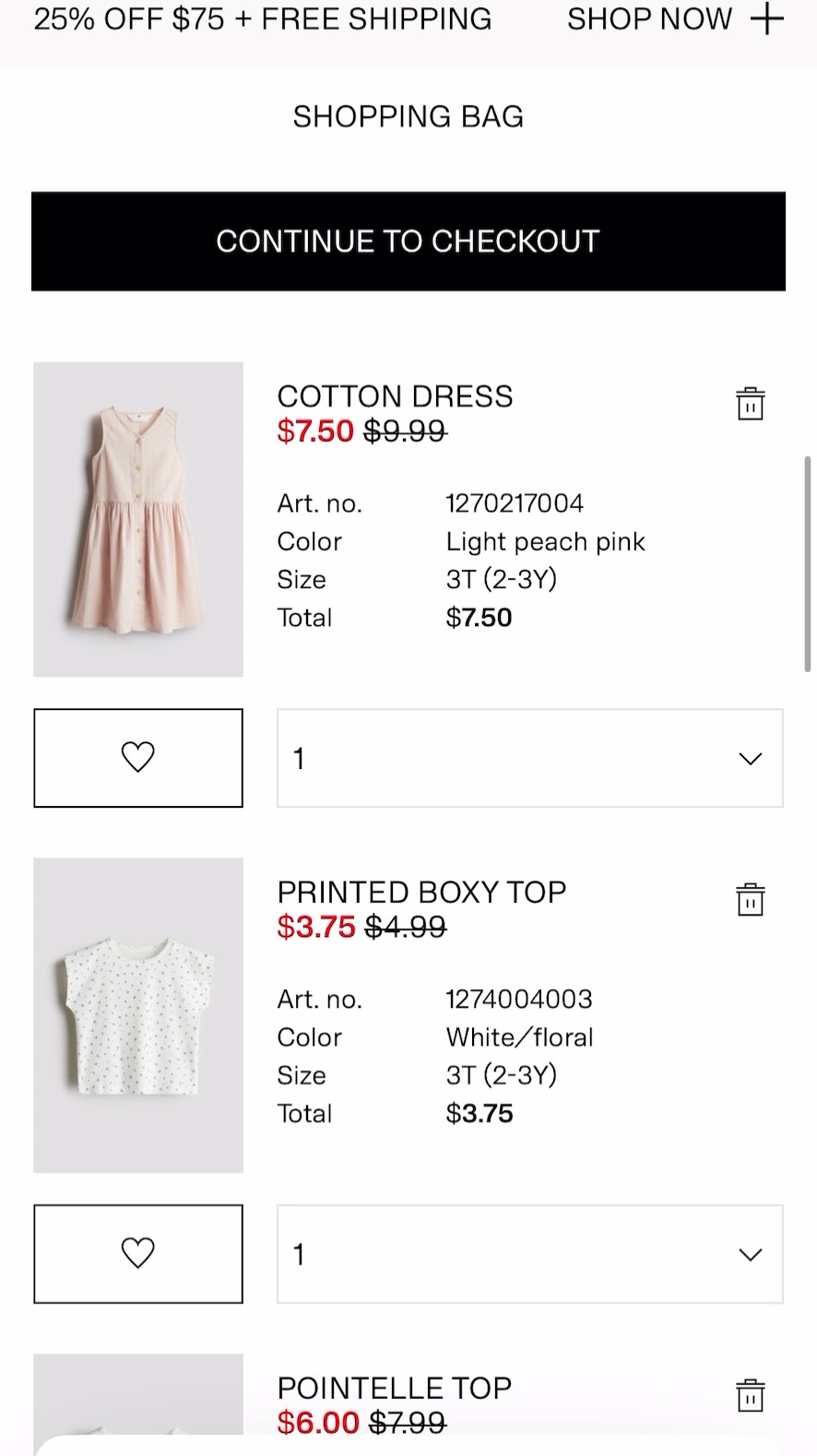Expand the promo banner with the plus icon
Screen dimensions: 817x1456
[768, 18]
